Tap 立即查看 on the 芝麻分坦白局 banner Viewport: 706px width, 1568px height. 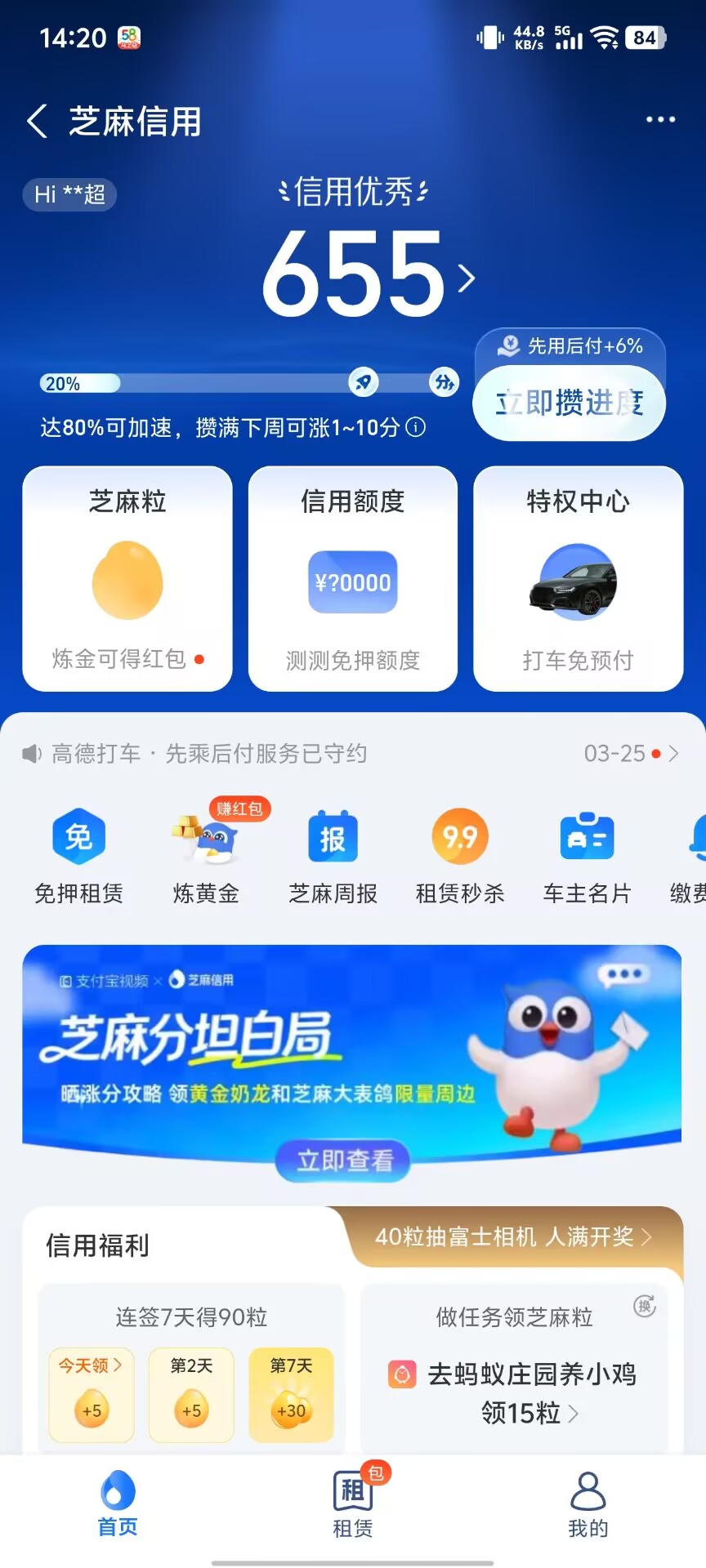tap(343, 1160)
